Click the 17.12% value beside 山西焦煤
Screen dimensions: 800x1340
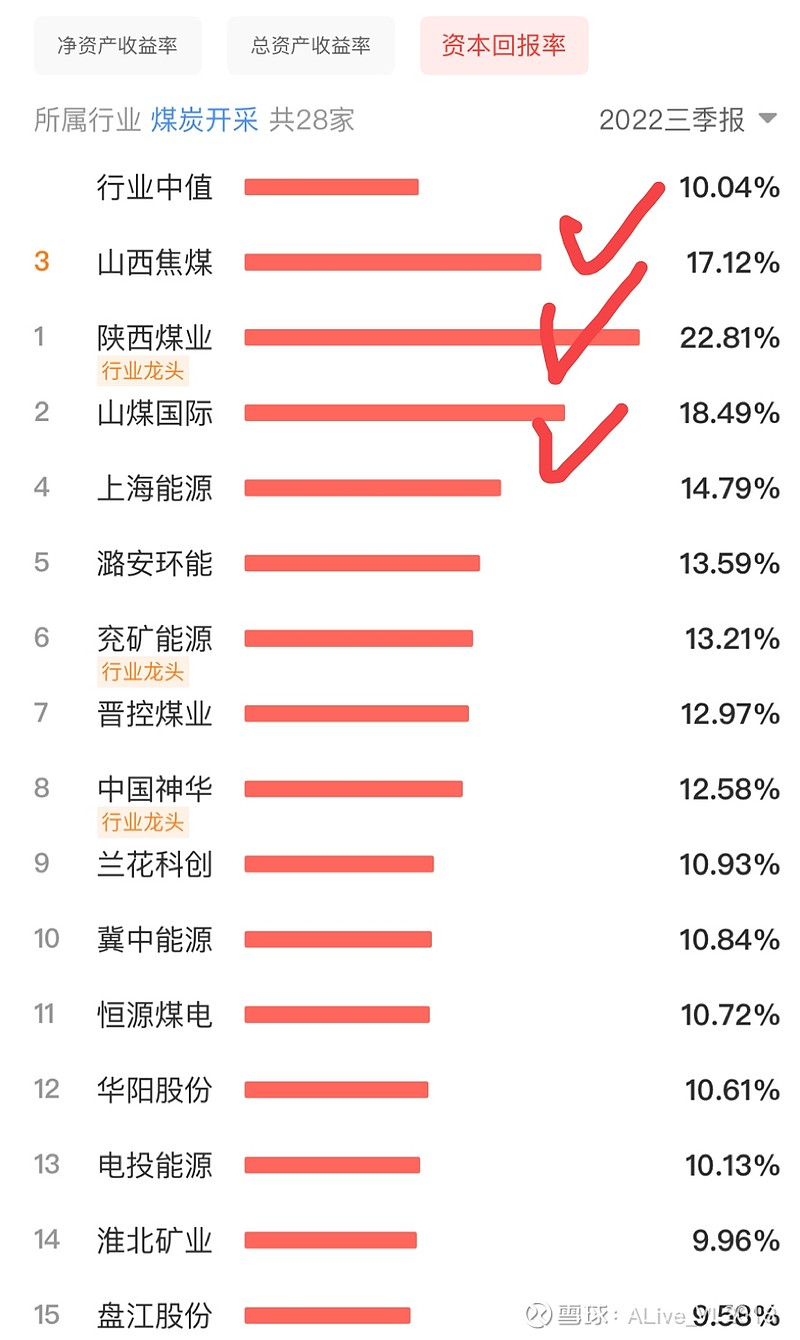(x=729, y=261)
